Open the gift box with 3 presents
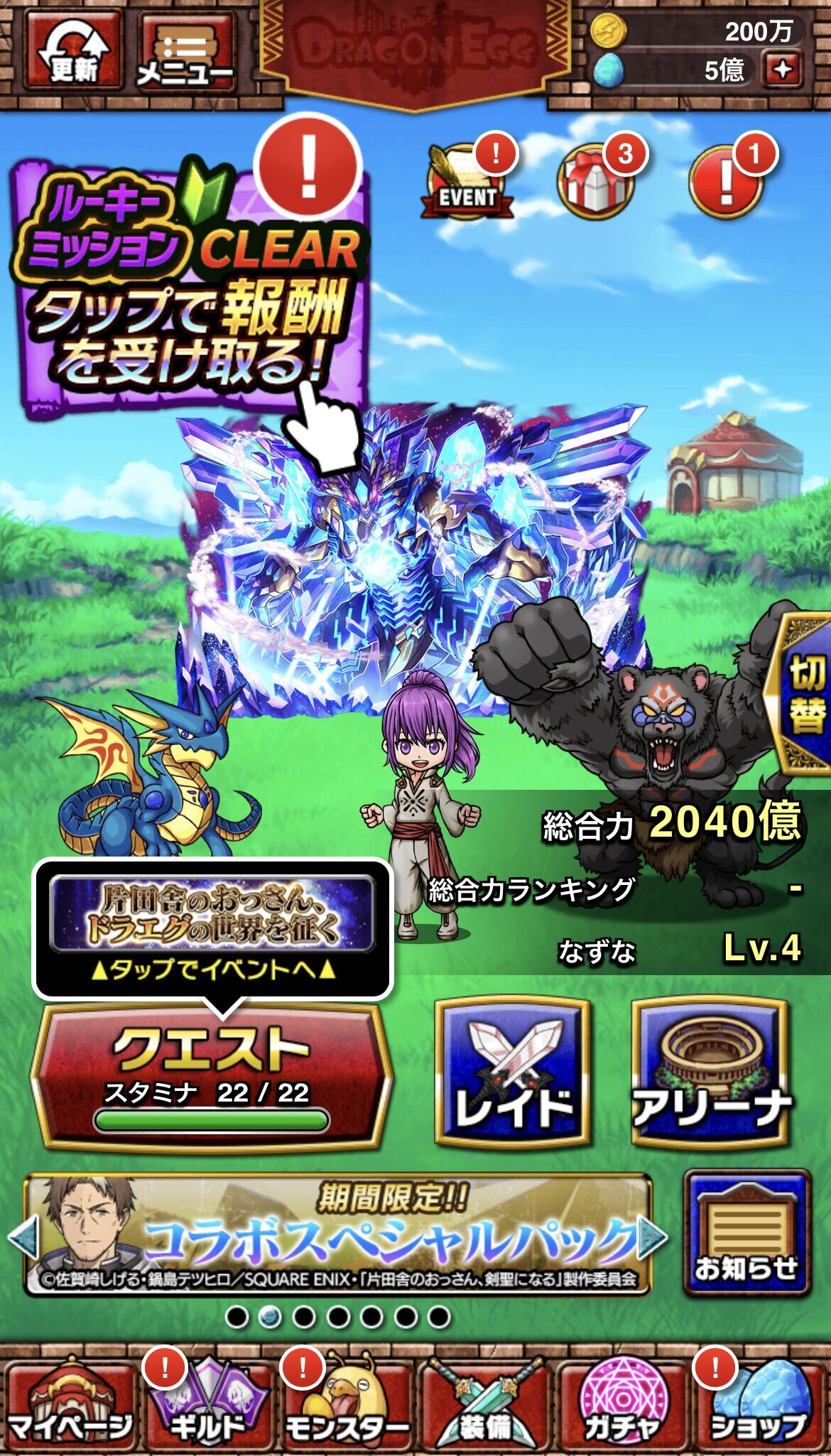Screen dimensions: 831x1456 597,181
